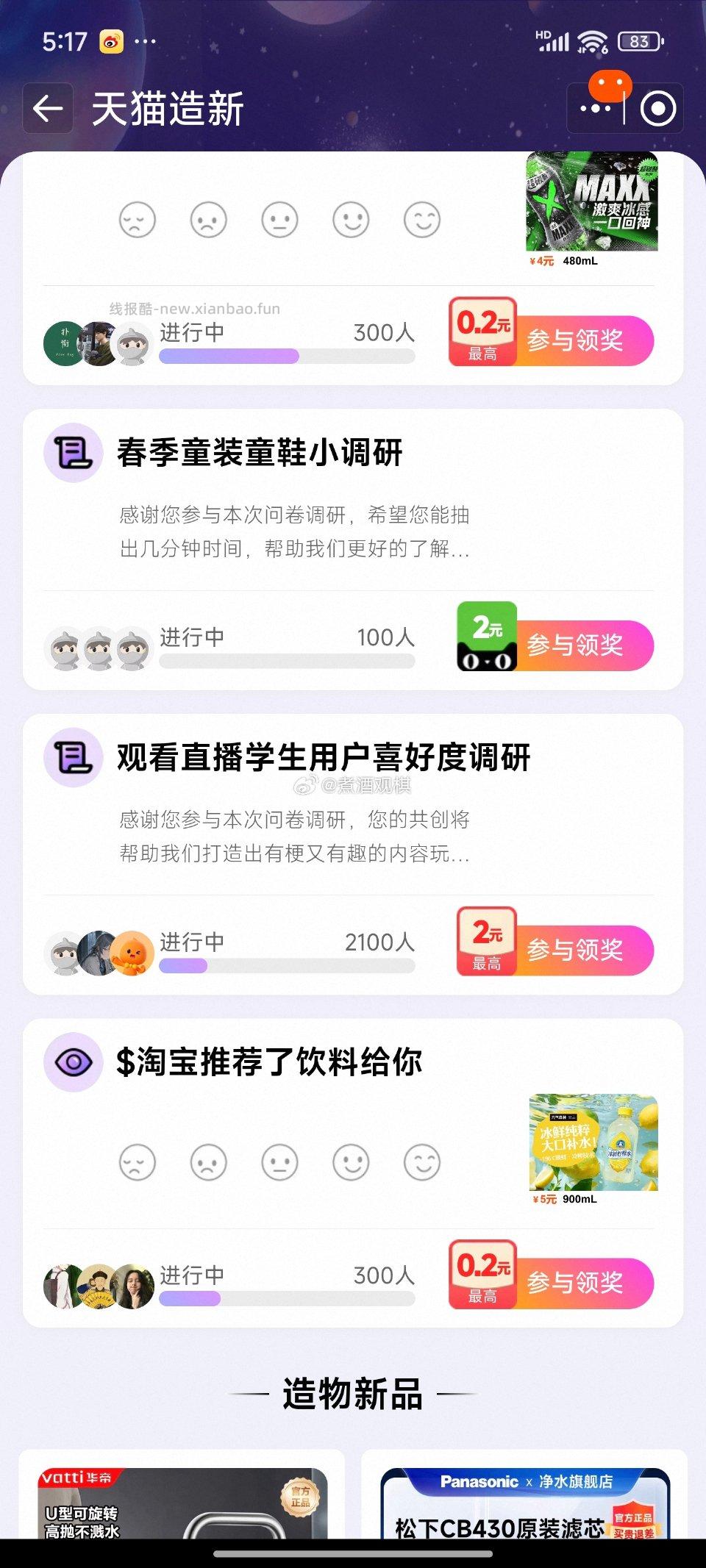706x1568 pixels.
Task: Tap 参与领奖 on the 2100人 survey
Action: (577, 951)
